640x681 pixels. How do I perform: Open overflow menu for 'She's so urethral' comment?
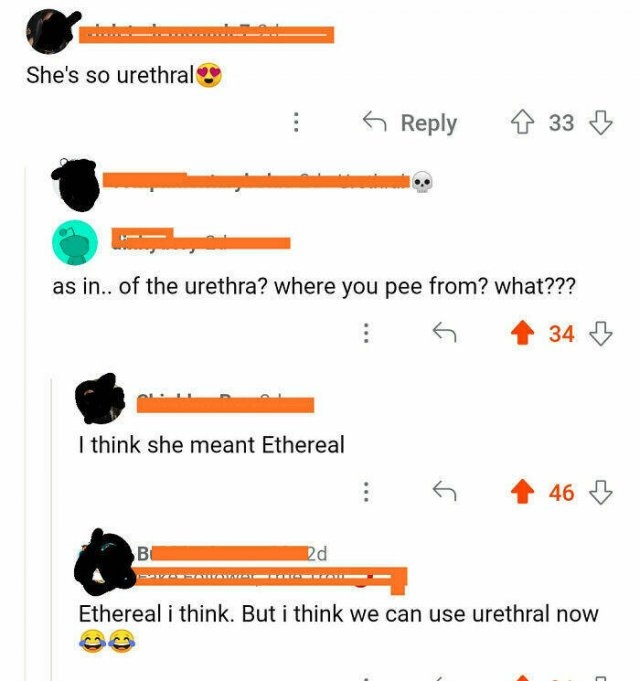point(296,123)
